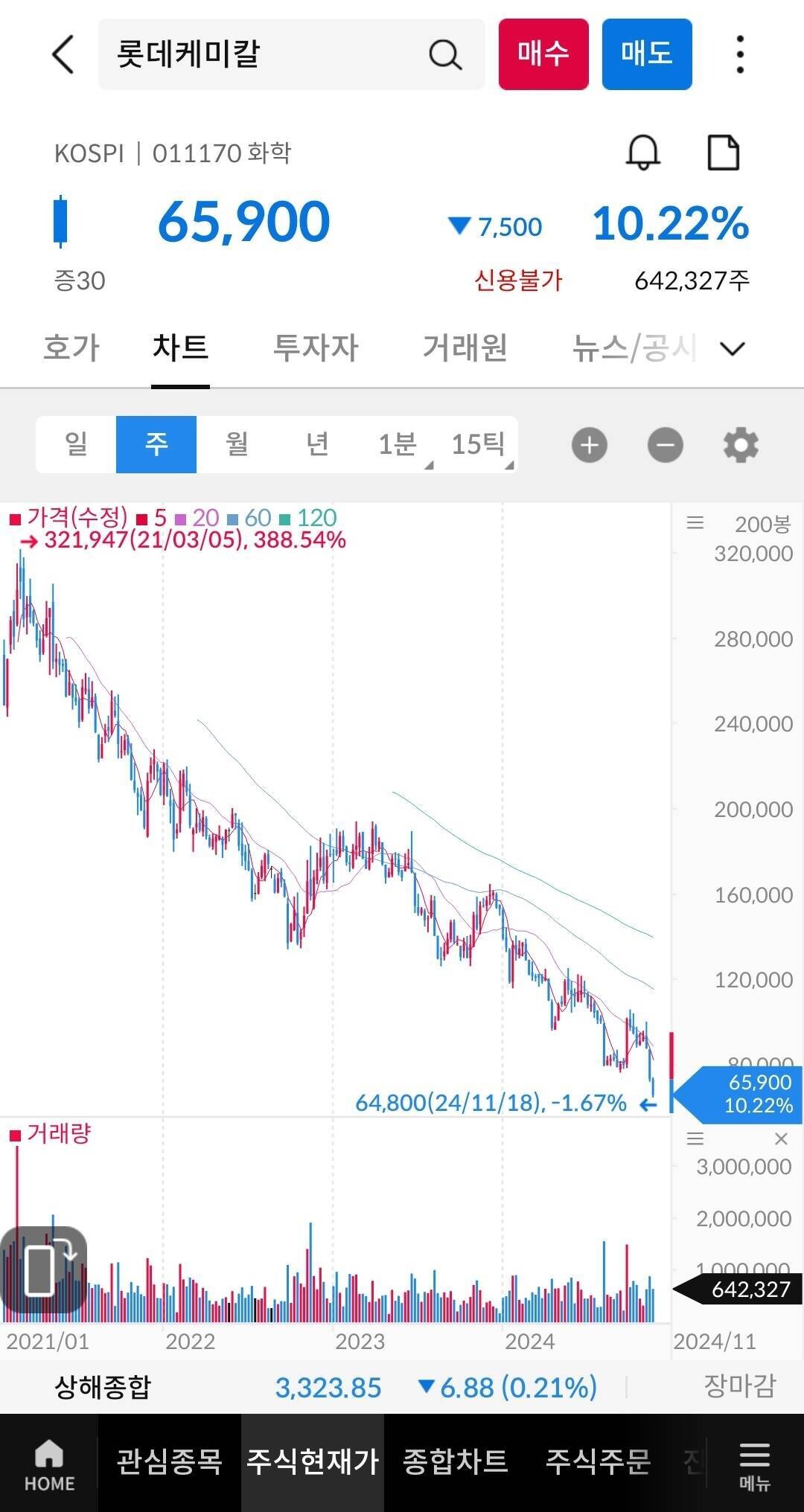Select the 월 monthly chart period
The width and height of the screenshot is (804, 1512).
click(237, 444)
